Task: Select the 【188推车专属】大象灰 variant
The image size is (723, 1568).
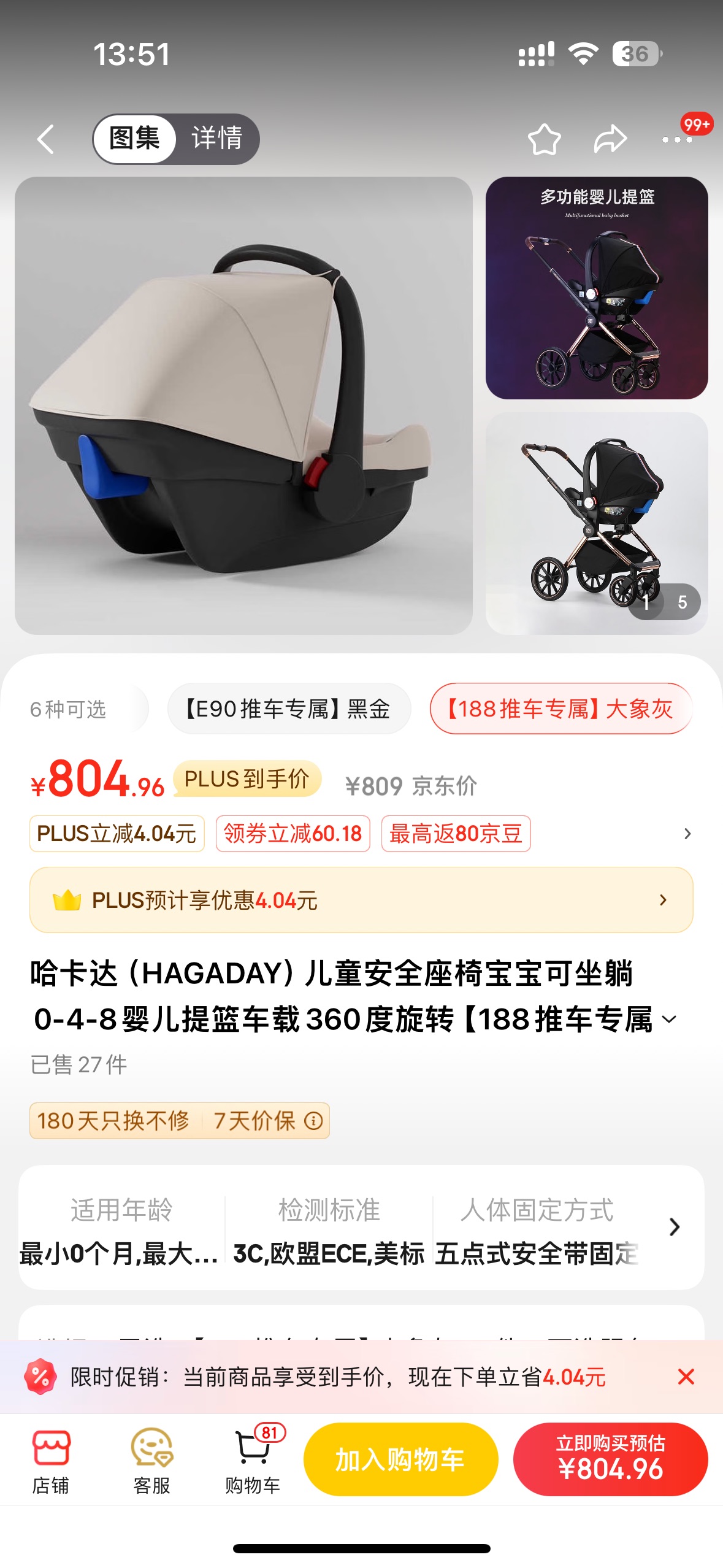Action: click(x=561, y=709)
